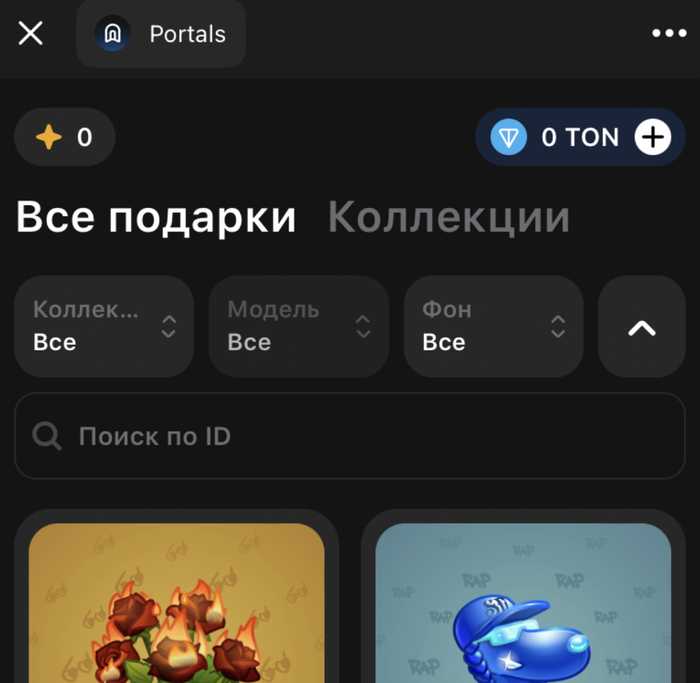Open the Модель filter dropdown
Screen dimensions: 700x683
[298, 326]
